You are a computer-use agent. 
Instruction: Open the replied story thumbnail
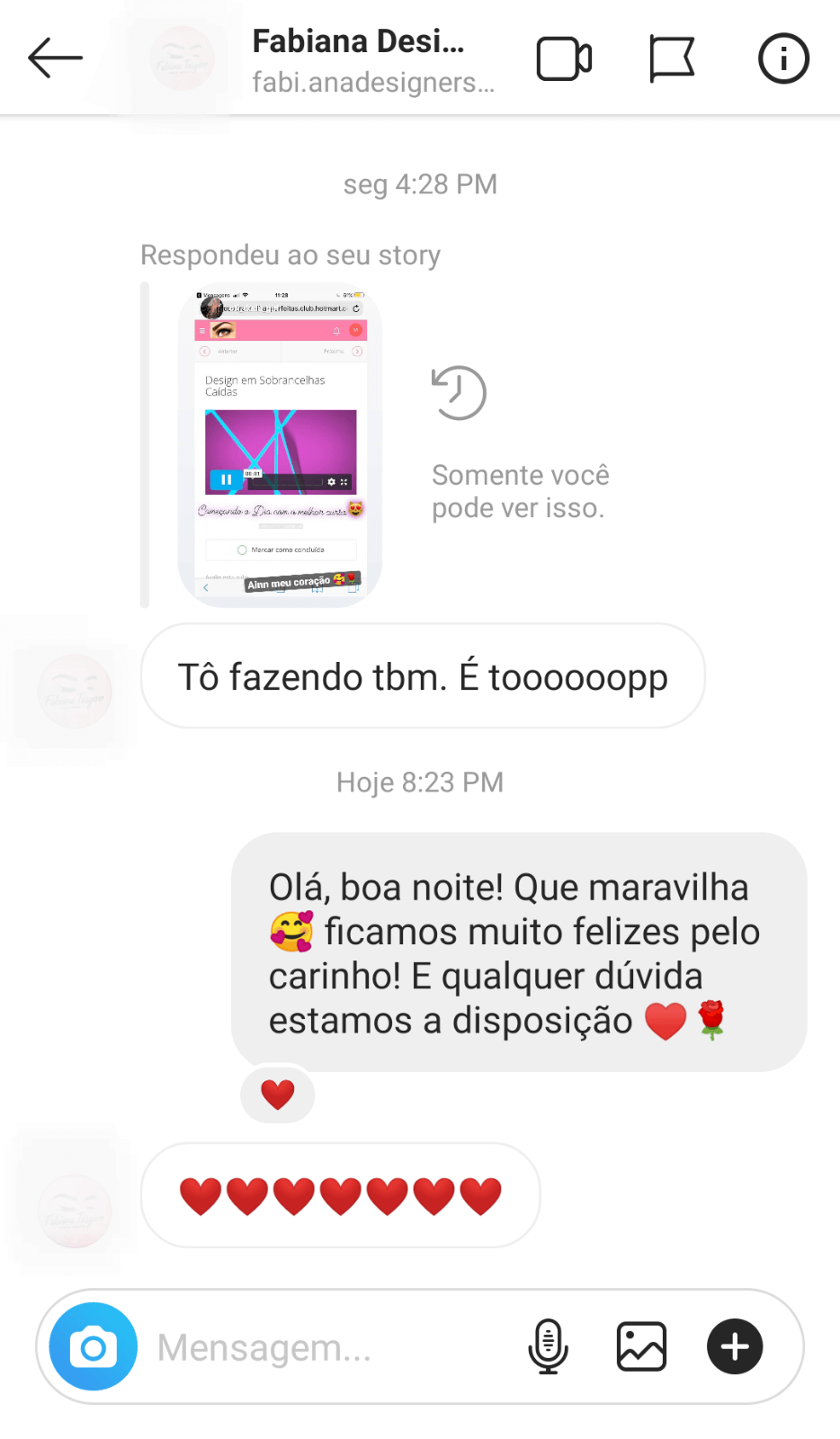(x=281, y=445)
